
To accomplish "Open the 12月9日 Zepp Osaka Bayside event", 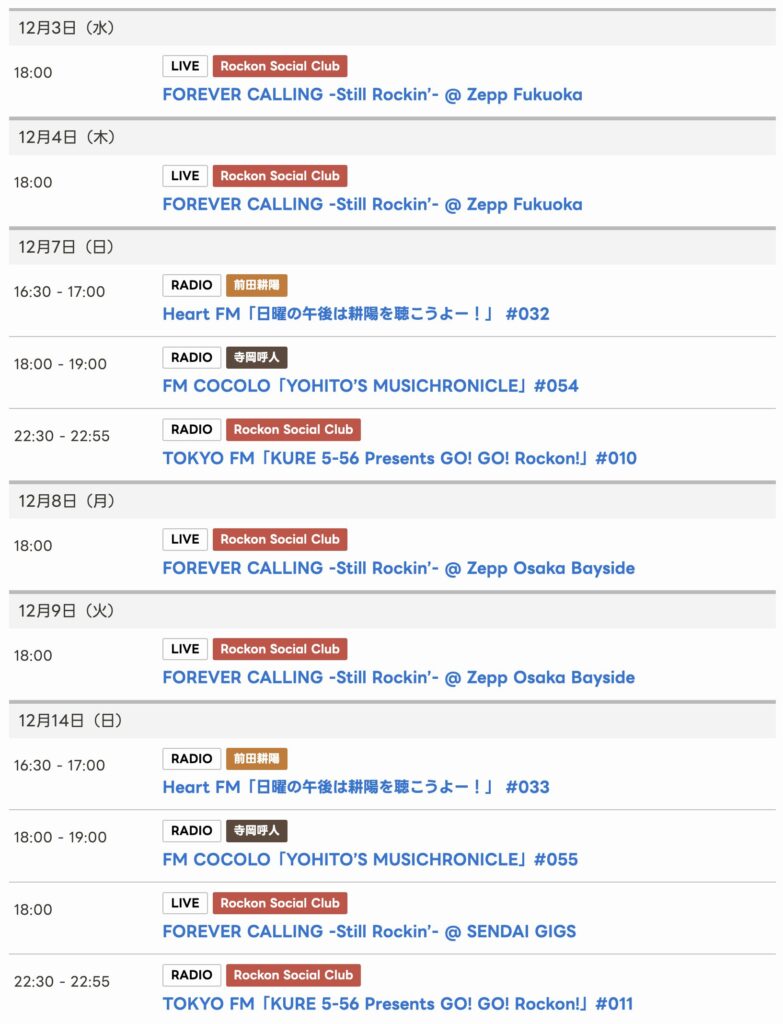I will coord(398,678).
